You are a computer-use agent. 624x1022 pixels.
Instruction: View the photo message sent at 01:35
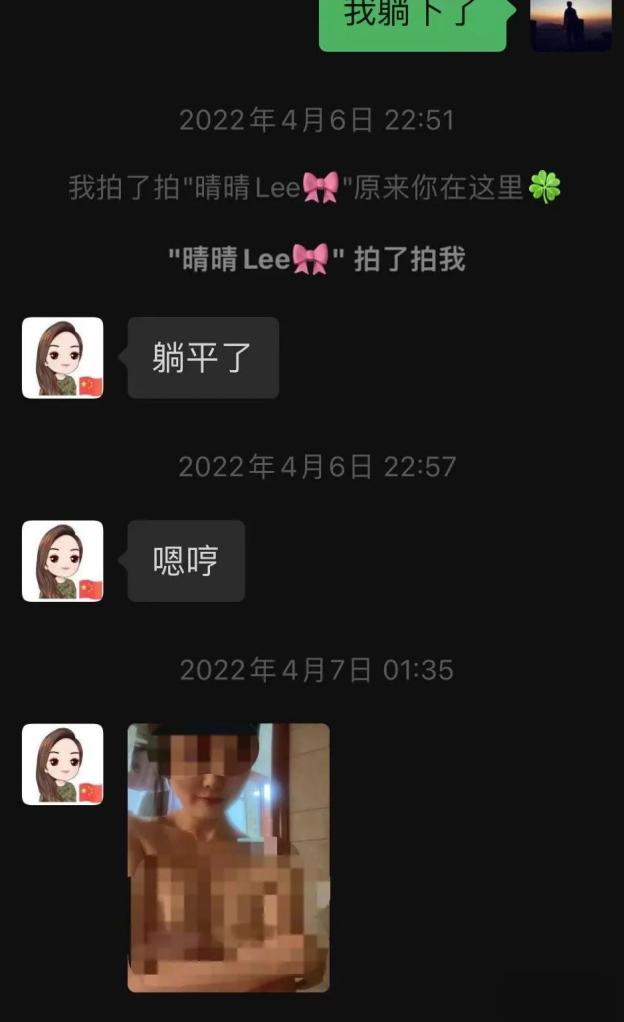228,857
